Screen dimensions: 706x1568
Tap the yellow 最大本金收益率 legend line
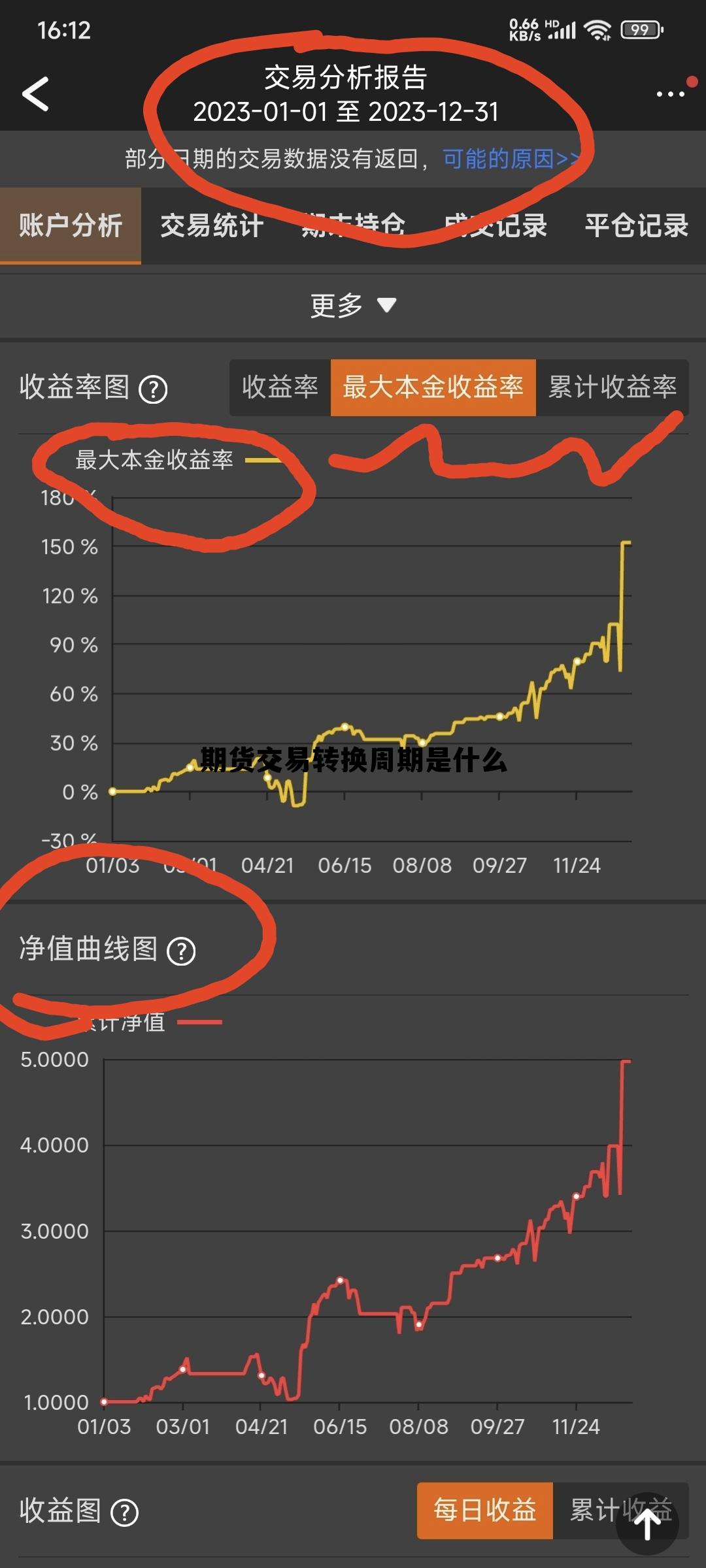(261, 461)
